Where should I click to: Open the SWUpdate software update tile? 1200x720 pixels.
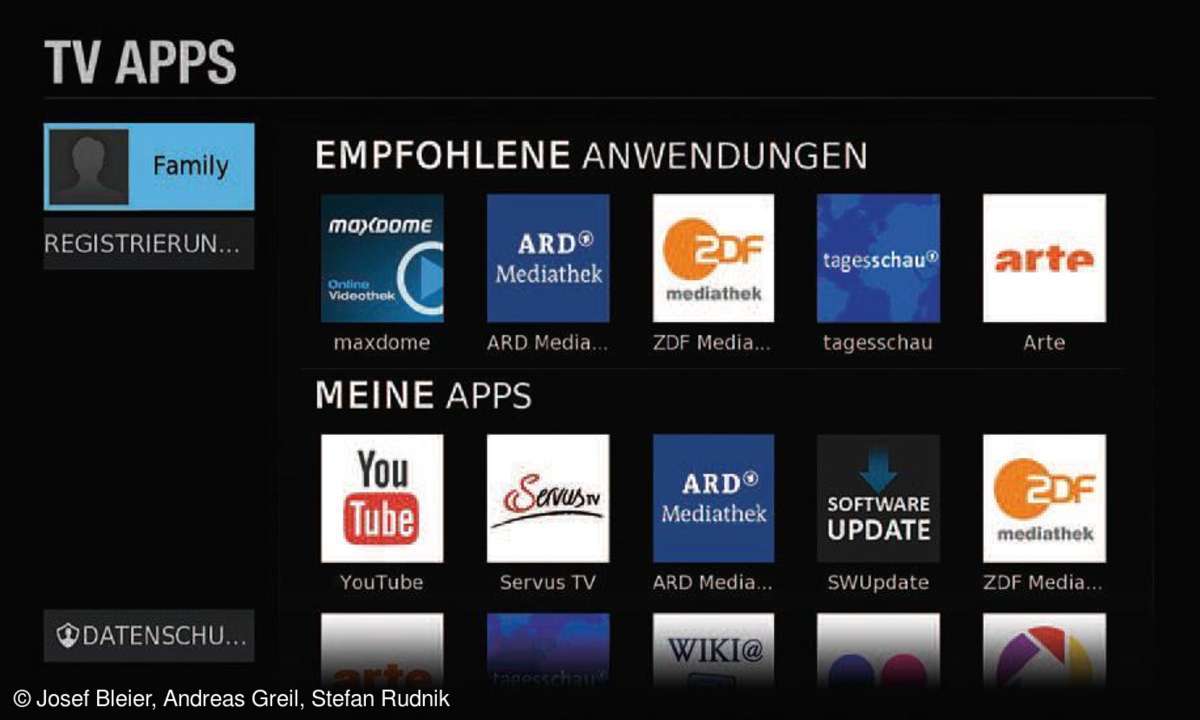coord(878,498)
